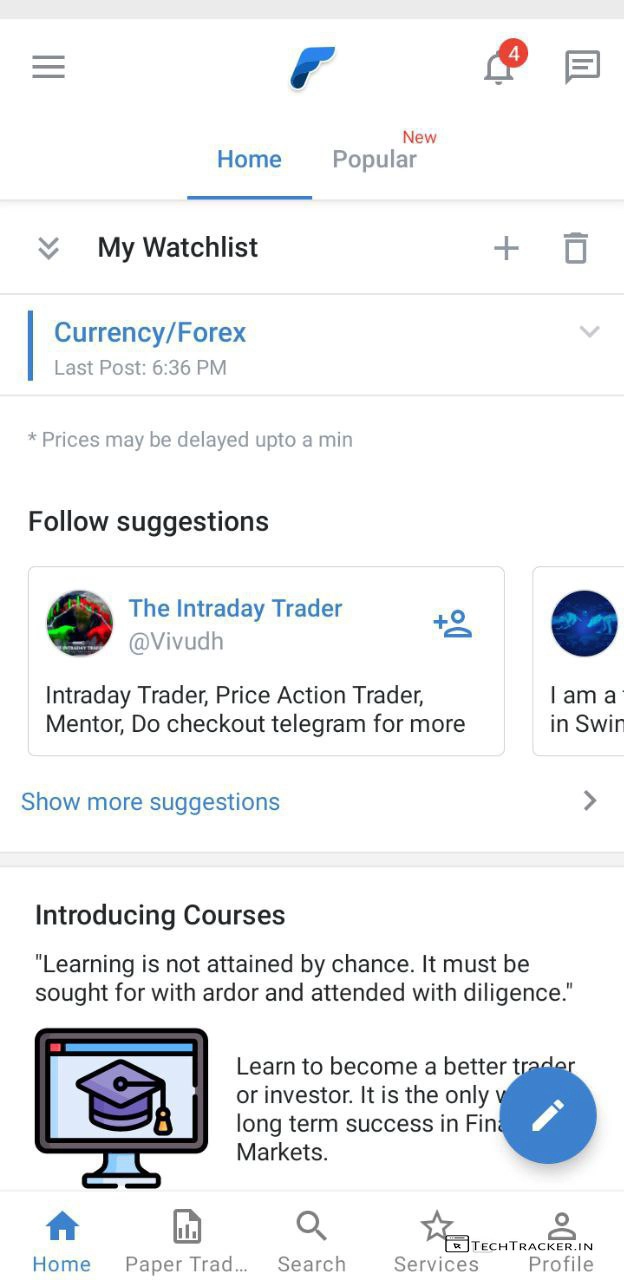Switch to the Profile tab

(561, 1240)
